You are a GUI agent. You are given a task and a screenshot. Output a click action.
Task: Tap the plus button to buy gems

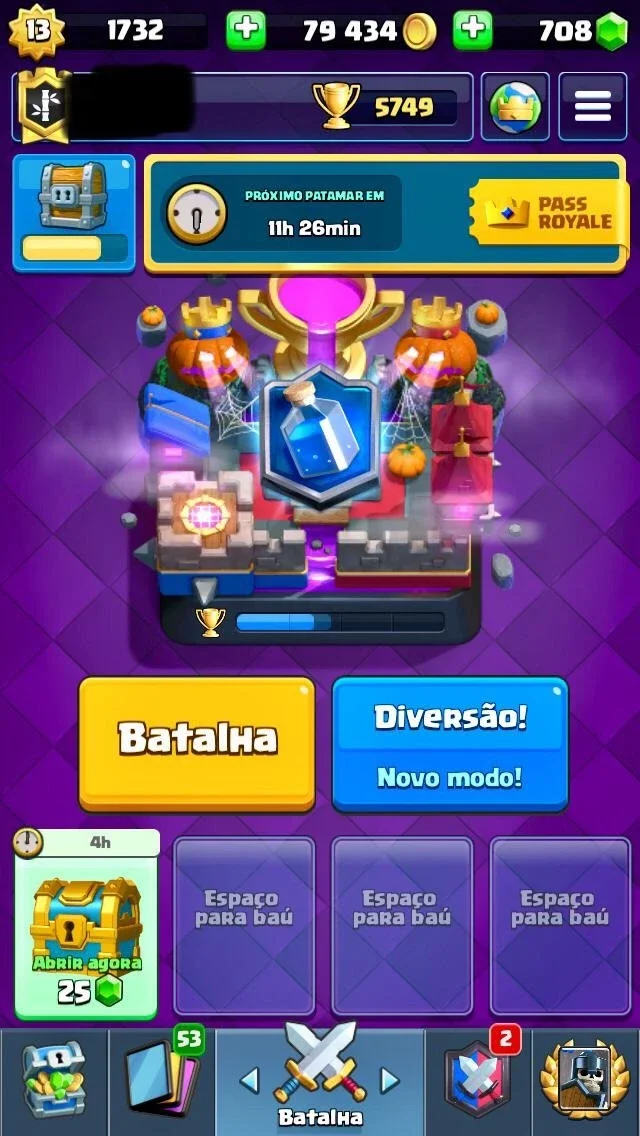click(x=473, y=30)
